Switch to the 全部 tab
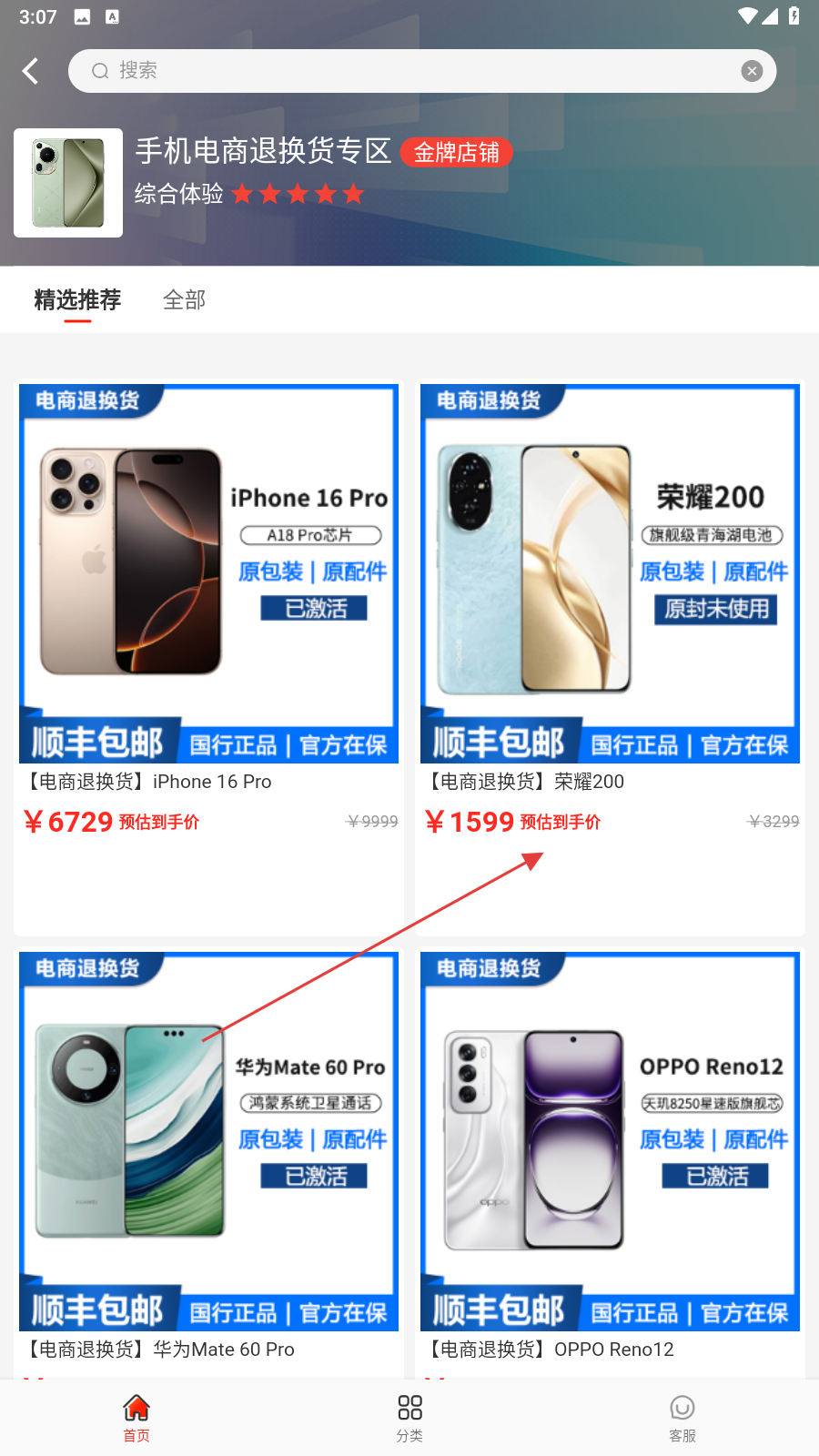This screenshot has height=1456, width=819. [184, 299]
